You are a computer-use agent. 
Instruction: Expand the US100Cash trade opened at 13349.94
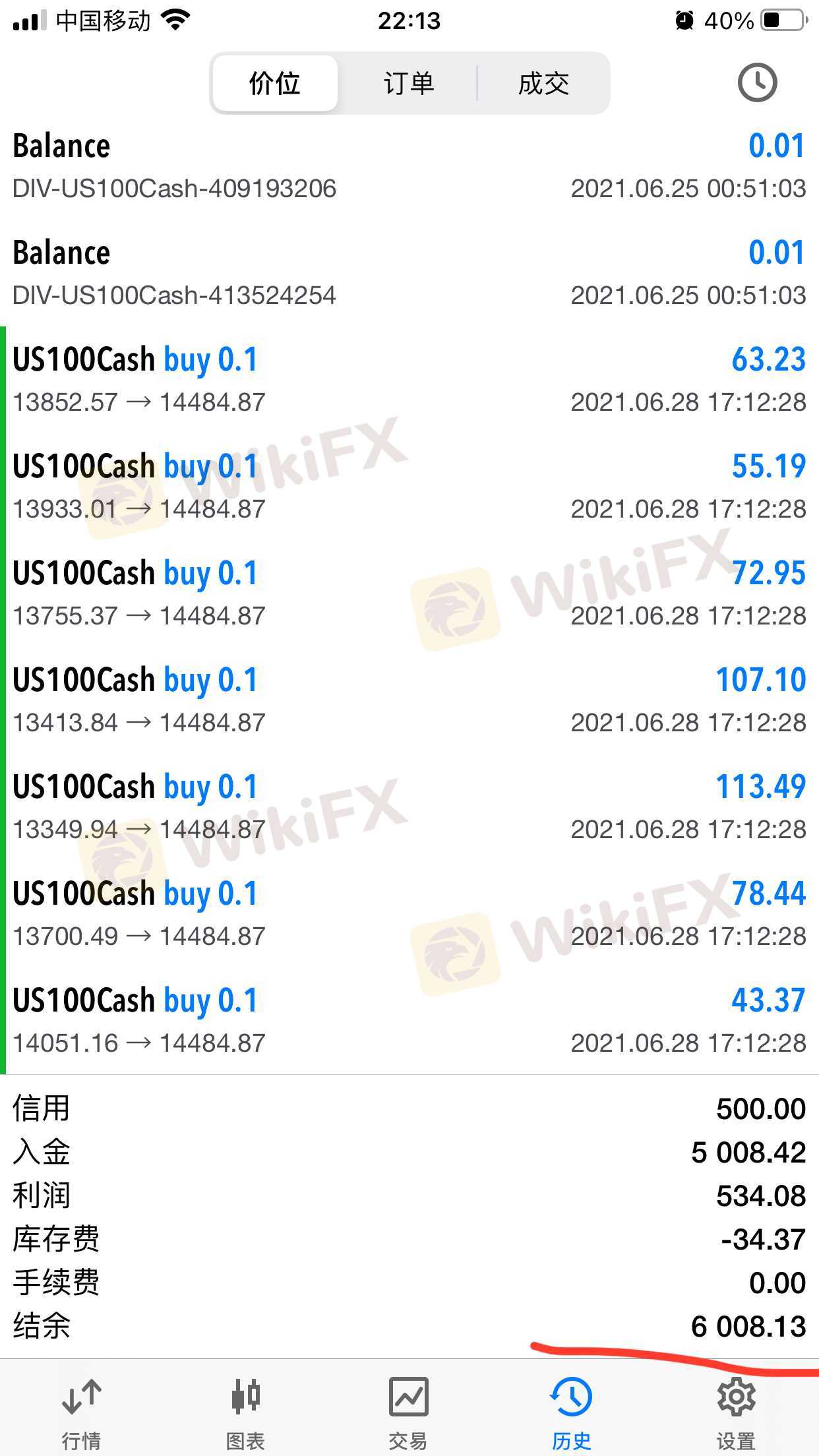(x=409, y=807)
